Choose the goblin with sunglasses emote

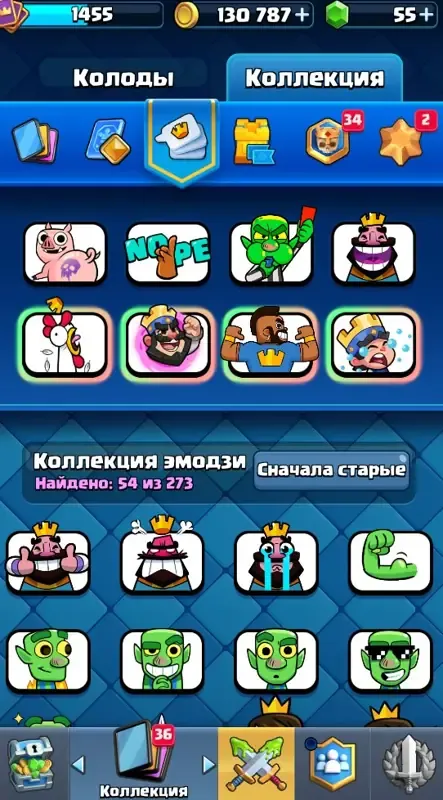coord(390,661)
